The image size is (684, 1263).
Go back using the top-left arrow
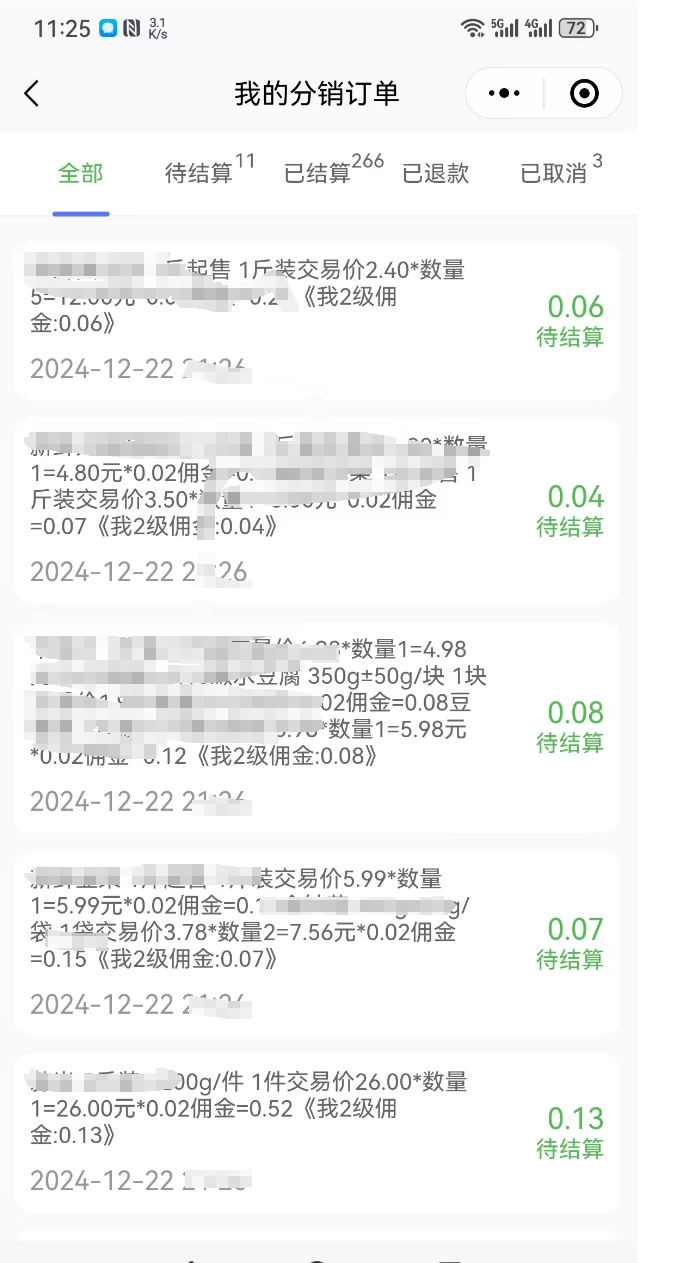point(31,94)
